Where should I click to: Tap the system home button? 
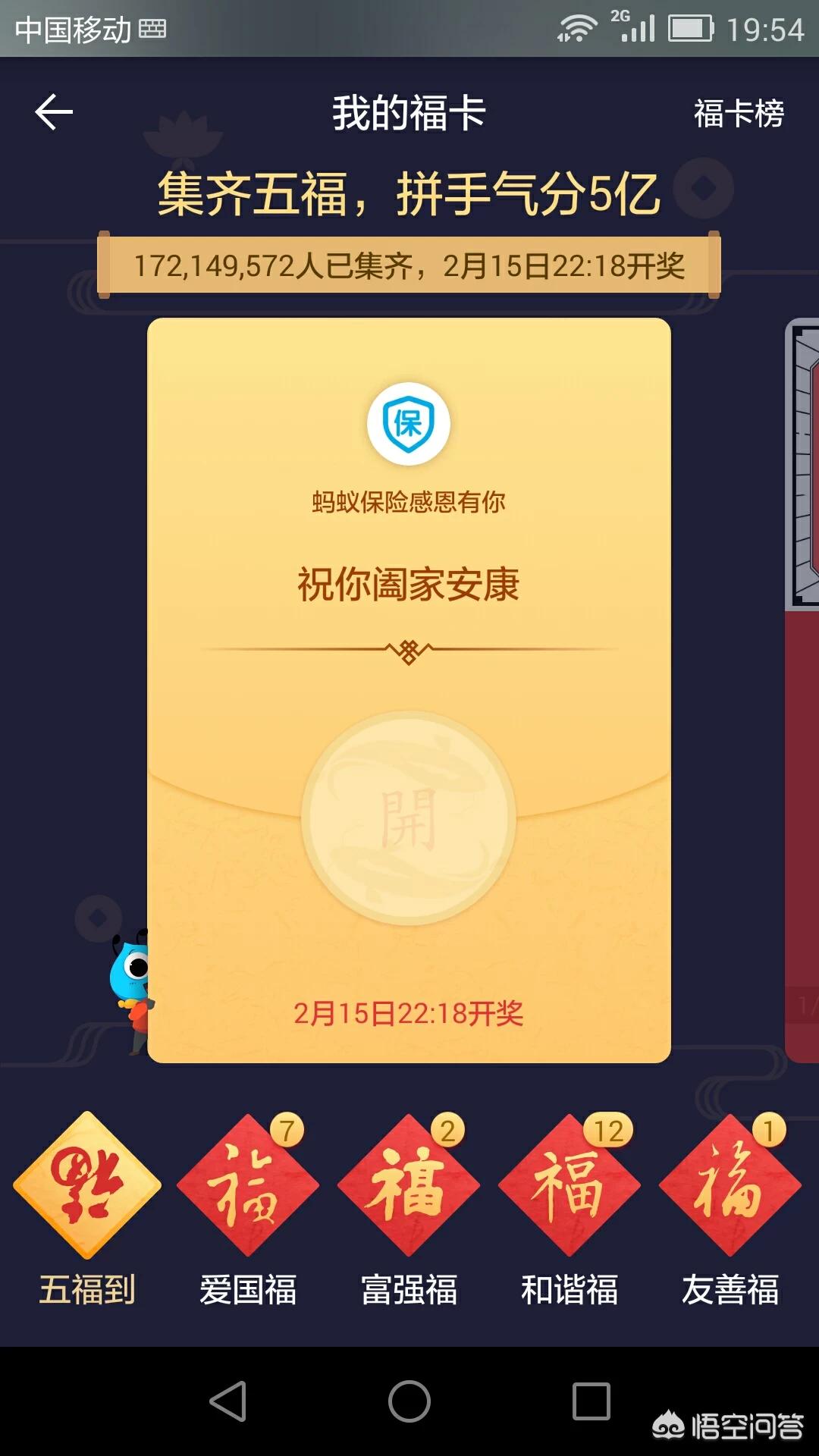(x=409, y=1401)
